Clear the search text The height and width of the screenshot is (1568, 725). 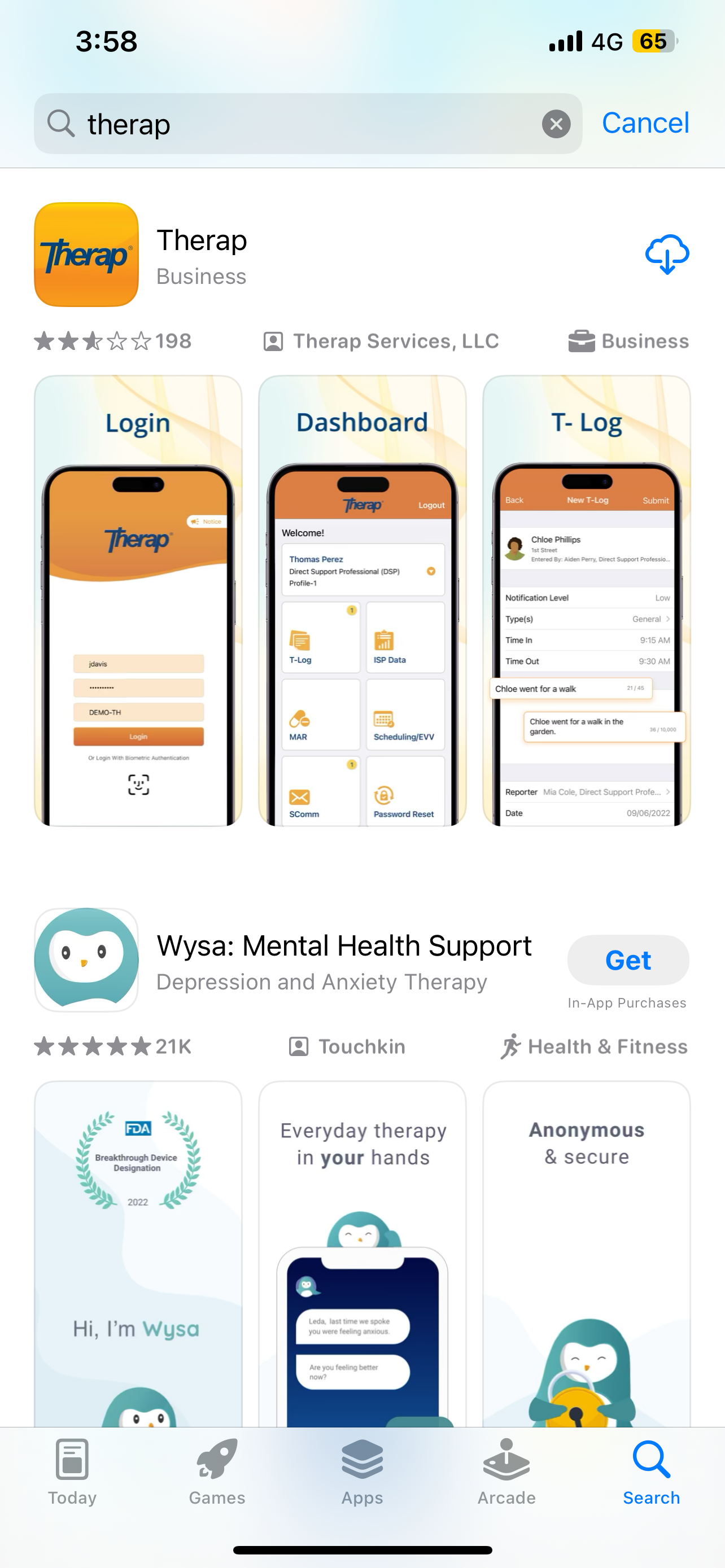(556, 124)
